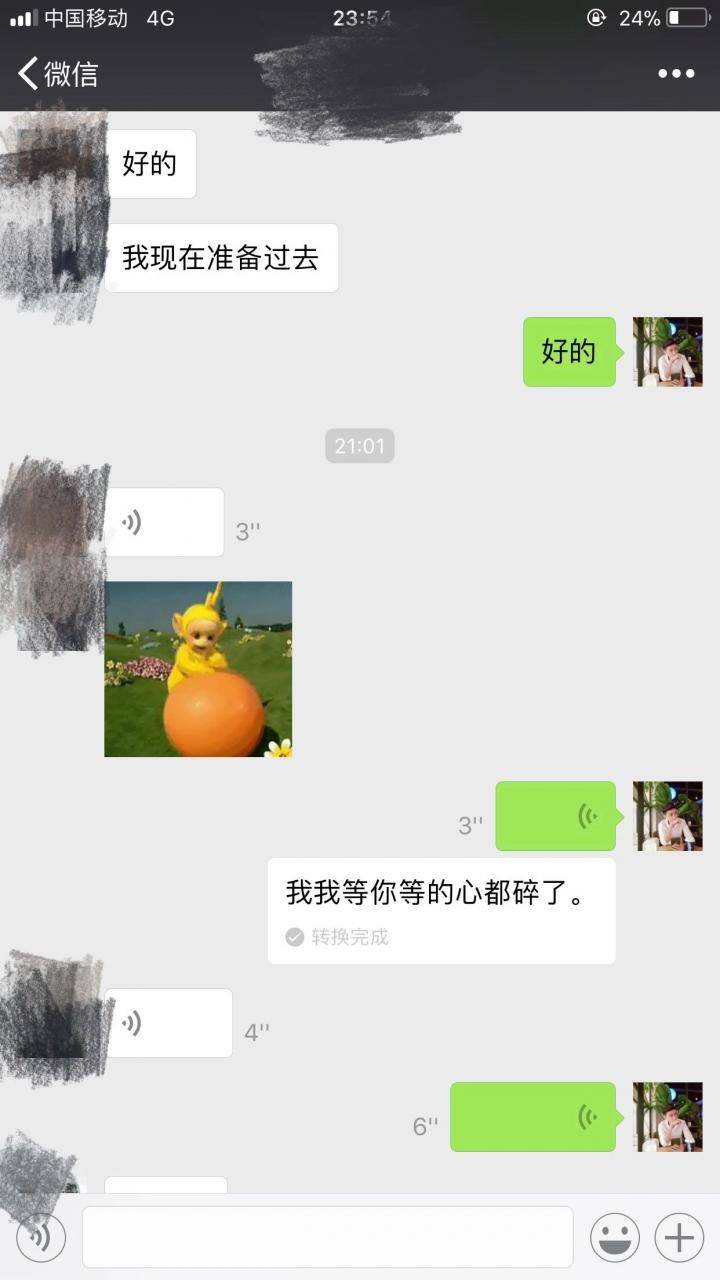Image resolution: width=720 pixels, height=1280 pixels.
Task: Play the sent 3-second voice message
Action: (556, 816)
